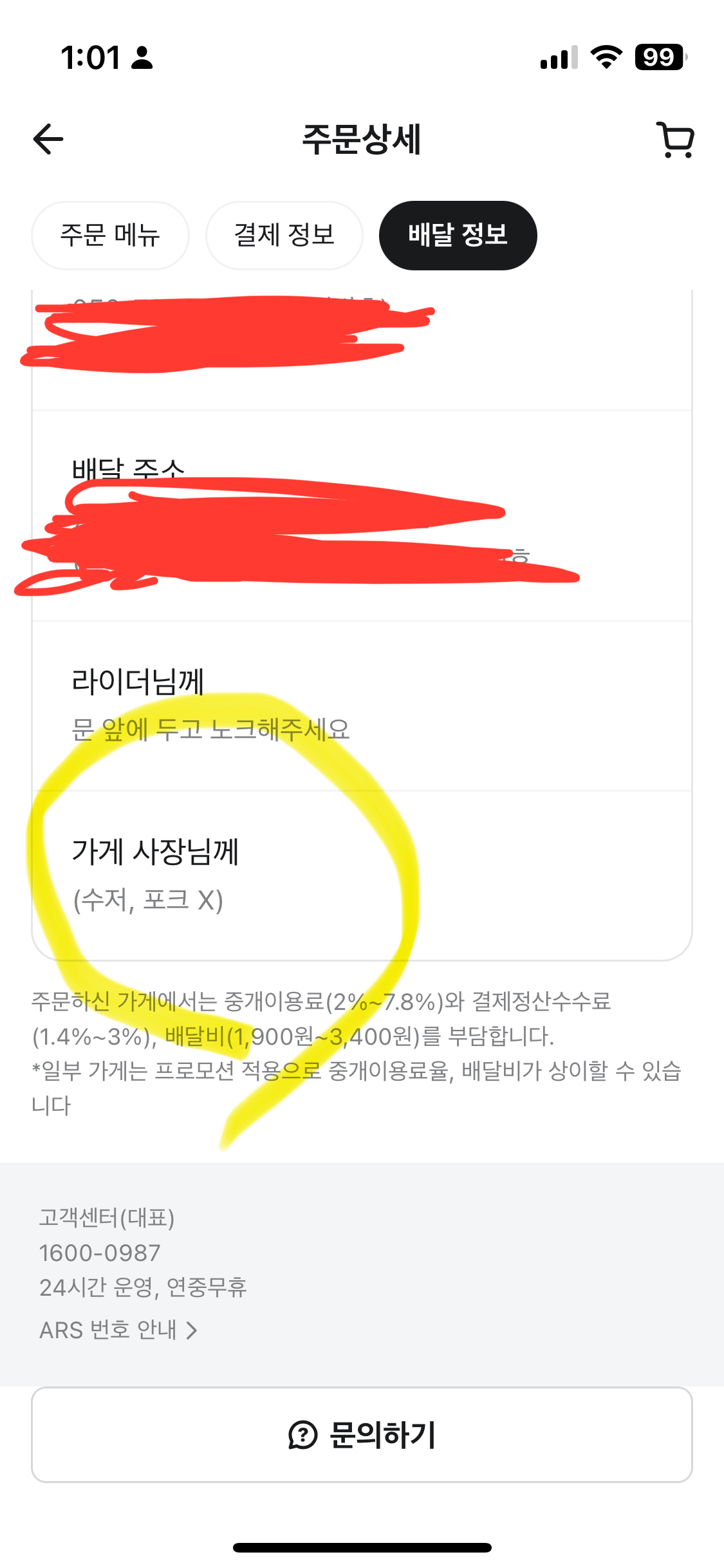
Task: Switch to the 결제 정보 tab
Action: 284,235
